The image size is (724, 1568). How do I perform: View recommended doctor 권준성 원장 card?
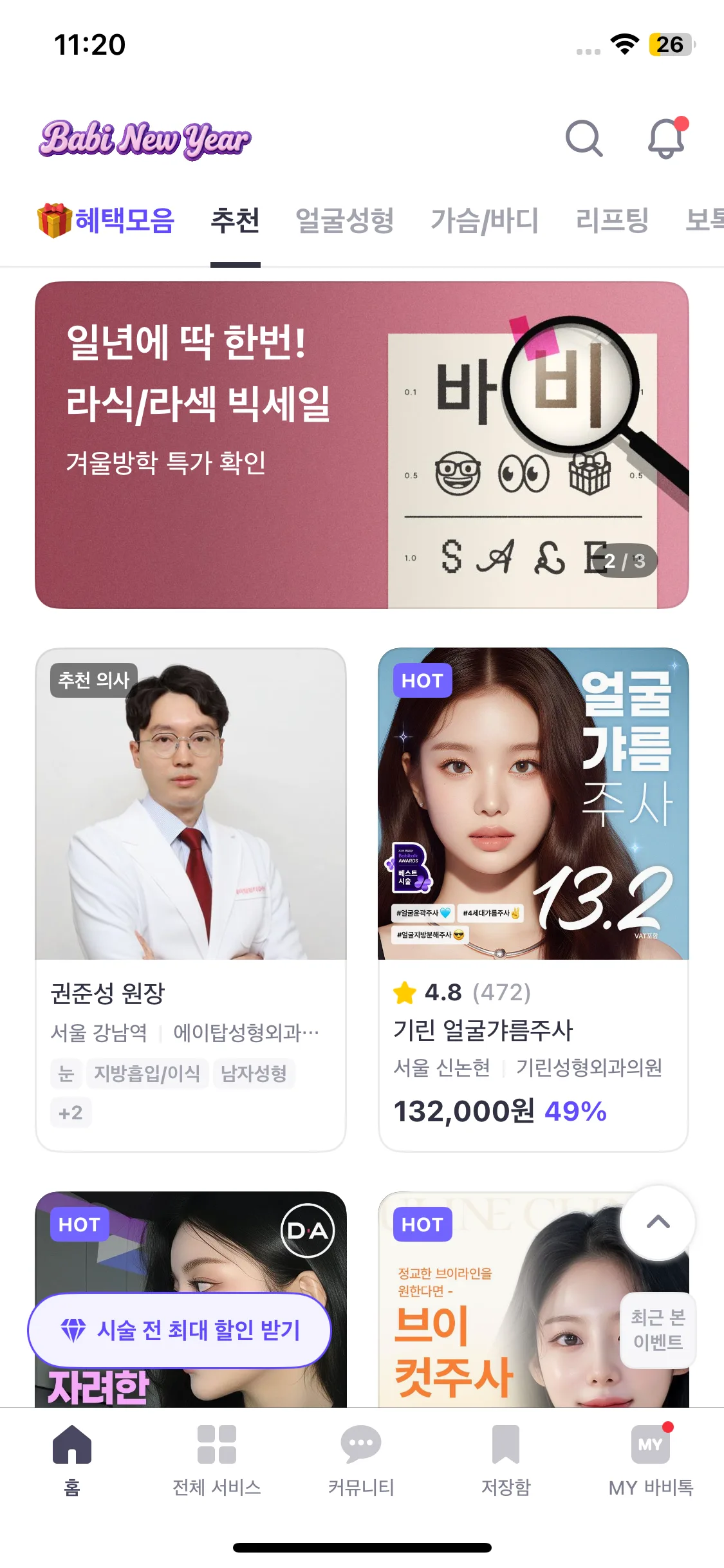click(x=190, y=899)
